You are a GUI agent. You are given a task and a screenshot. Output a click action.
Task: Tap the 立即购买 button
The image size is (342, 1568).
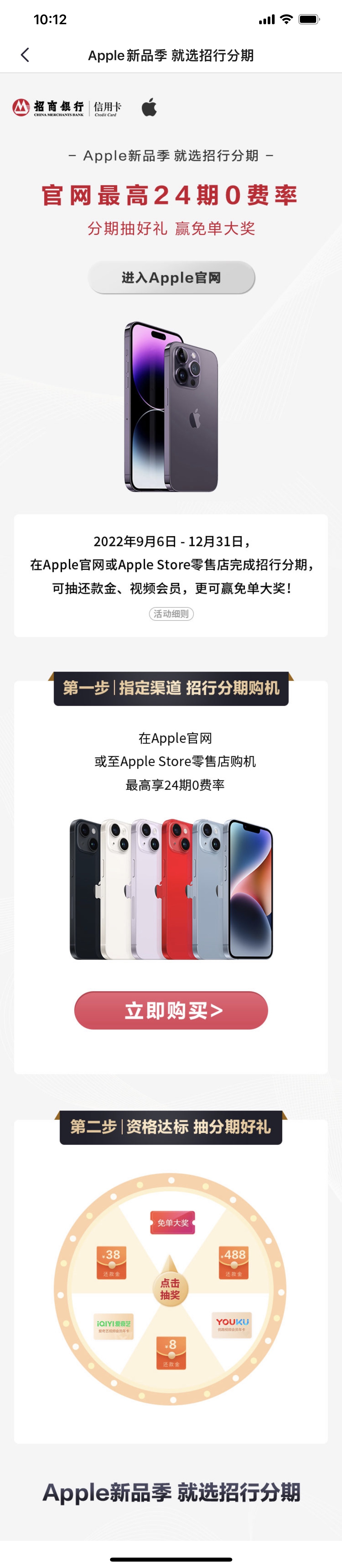coord(171,1011)
